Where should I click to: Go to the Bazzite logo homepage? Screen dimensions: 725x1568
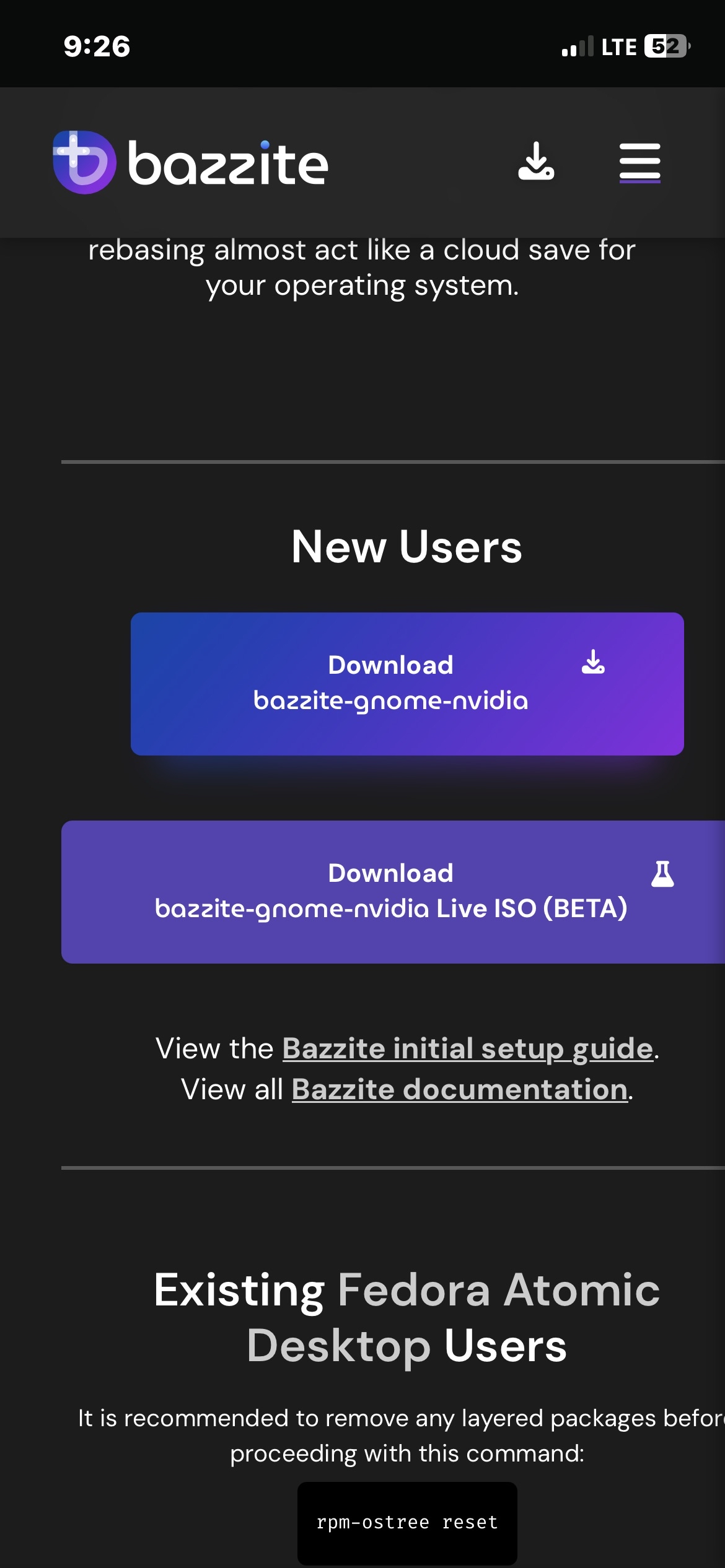click(190, 162)
